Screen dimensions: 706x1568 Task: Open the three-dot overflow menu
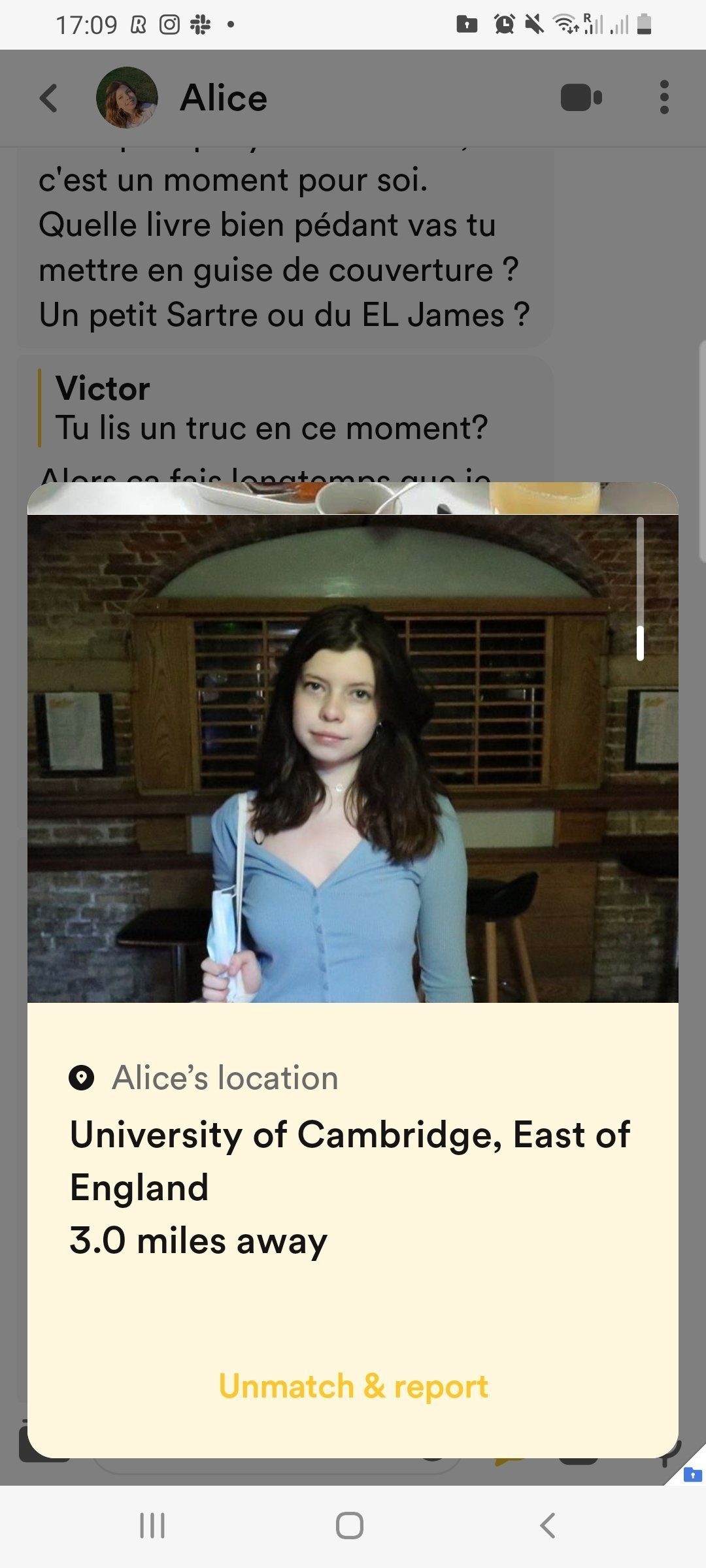click(x=664, y=97)
